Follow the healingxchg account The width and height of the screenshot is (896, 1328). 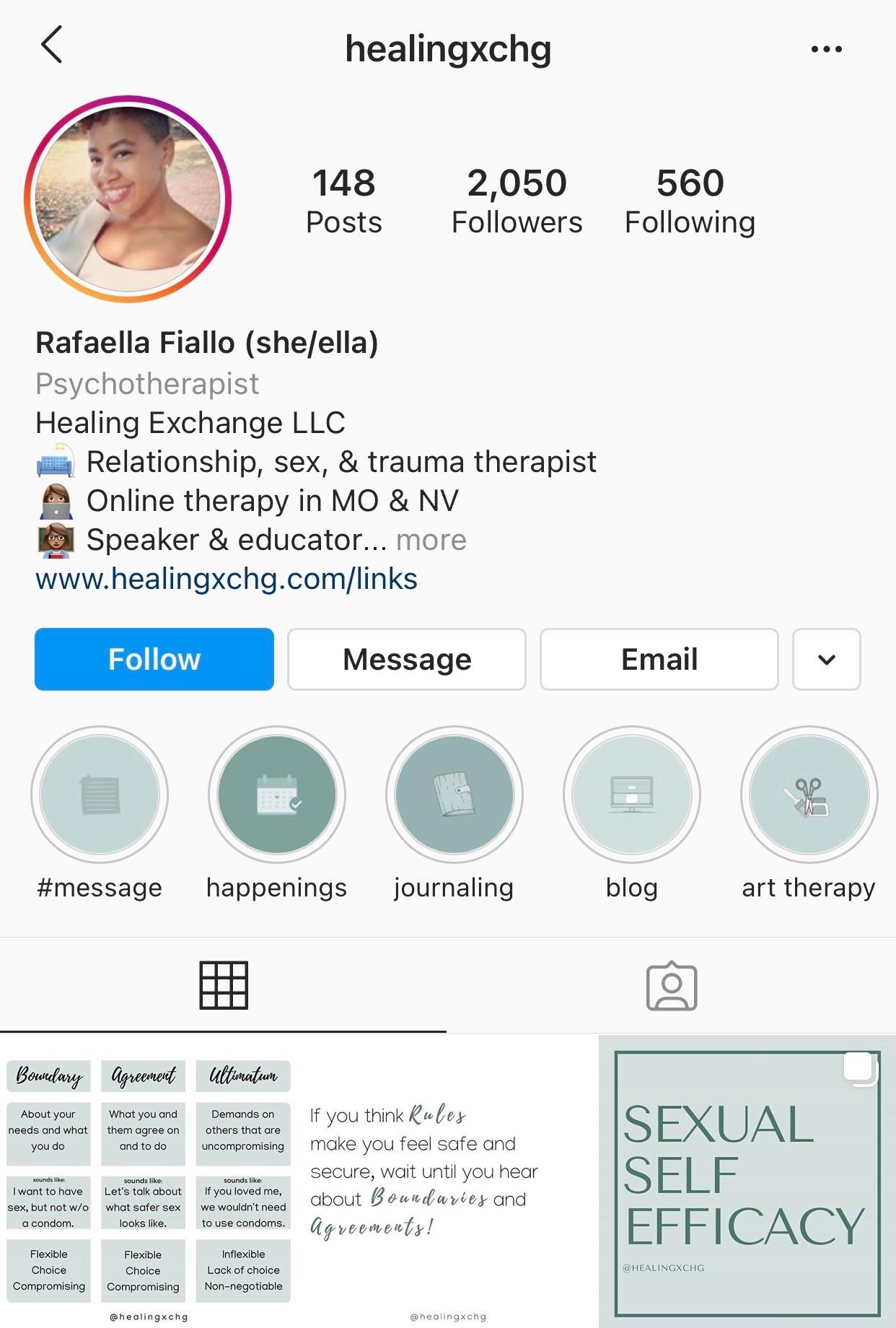tap(154, 659)
